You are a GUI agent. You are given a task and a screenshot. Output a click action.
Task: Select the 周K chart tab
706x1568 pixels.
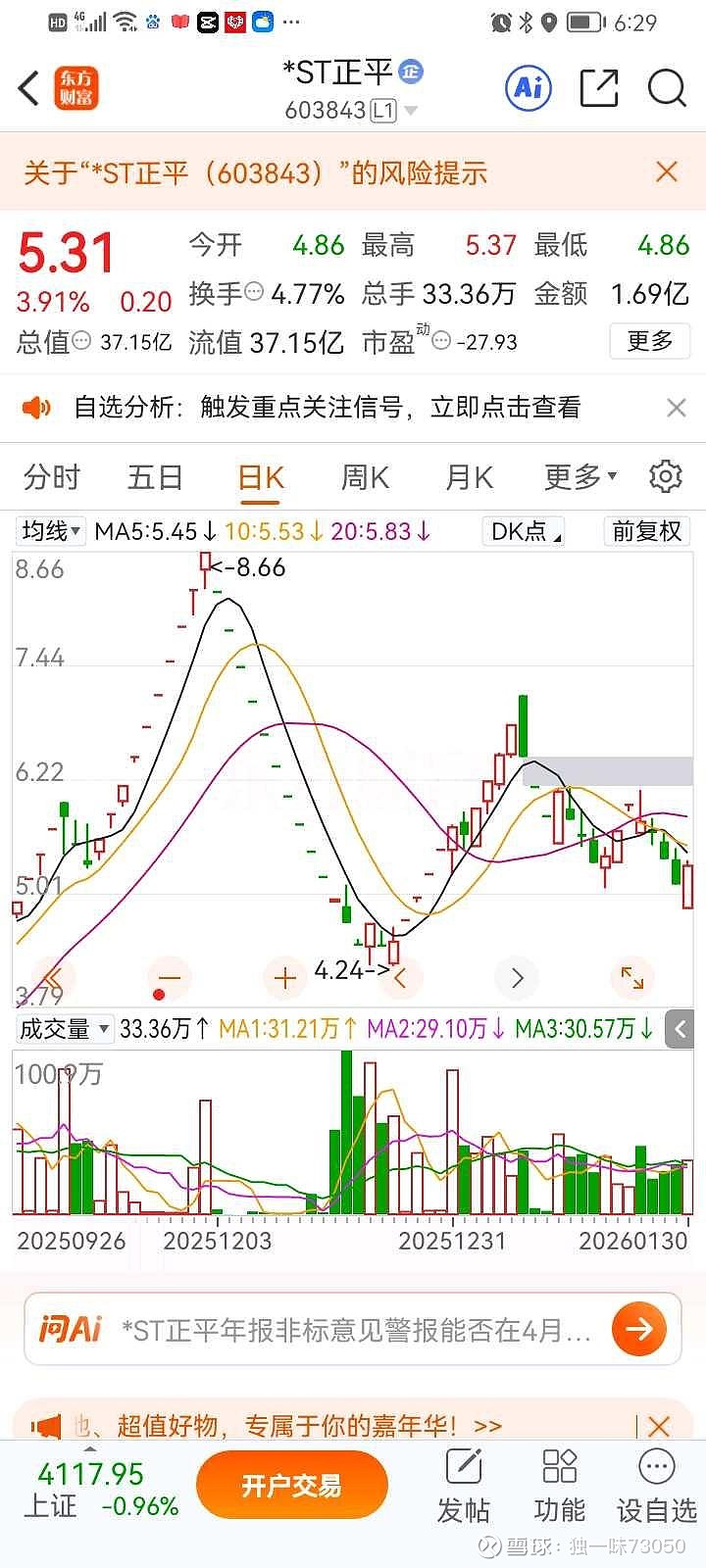pos(365,477)
